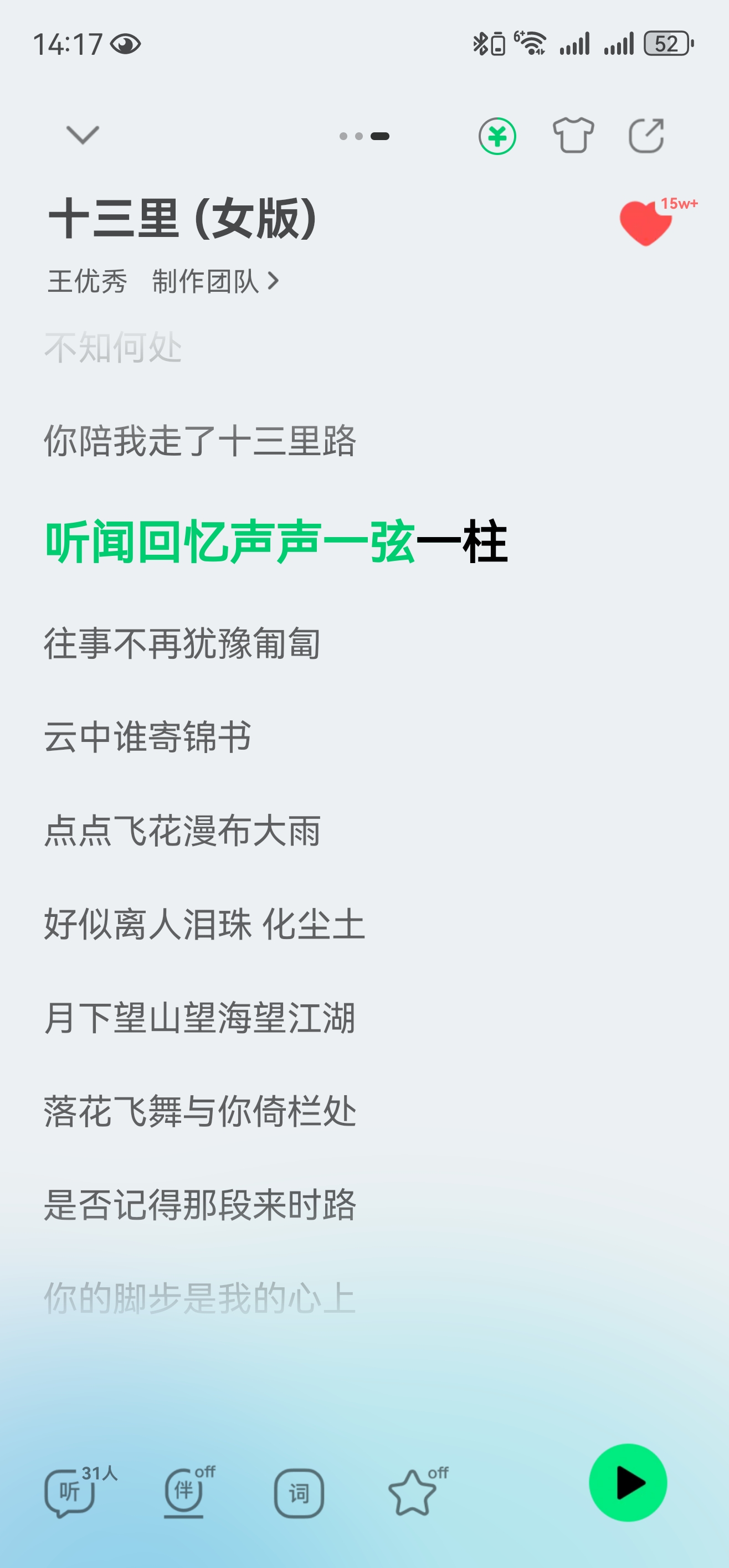Open the player skin shirt icon
This screenshot has height=1568, width=729.
(x=573, y=135)
